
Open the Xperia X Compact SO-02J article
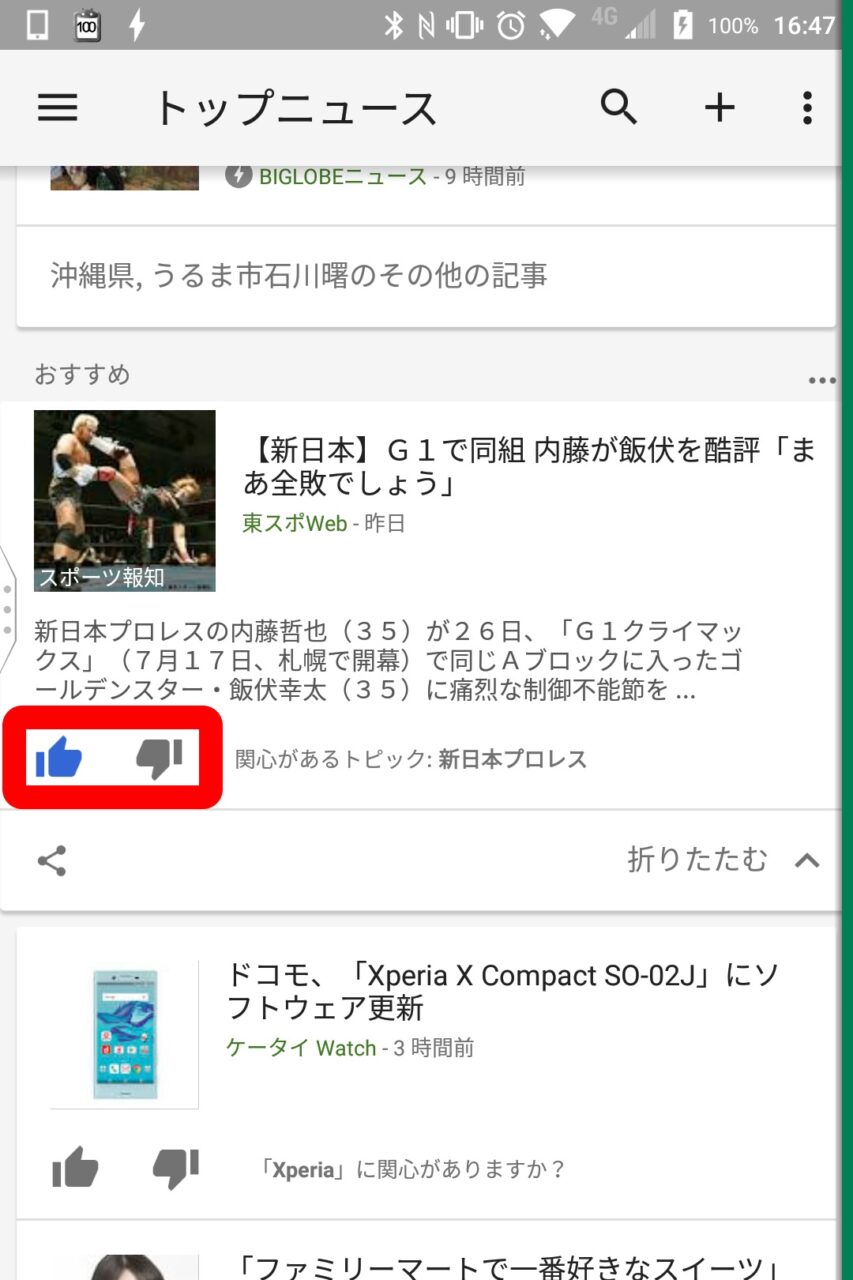[x=503, y=991]
